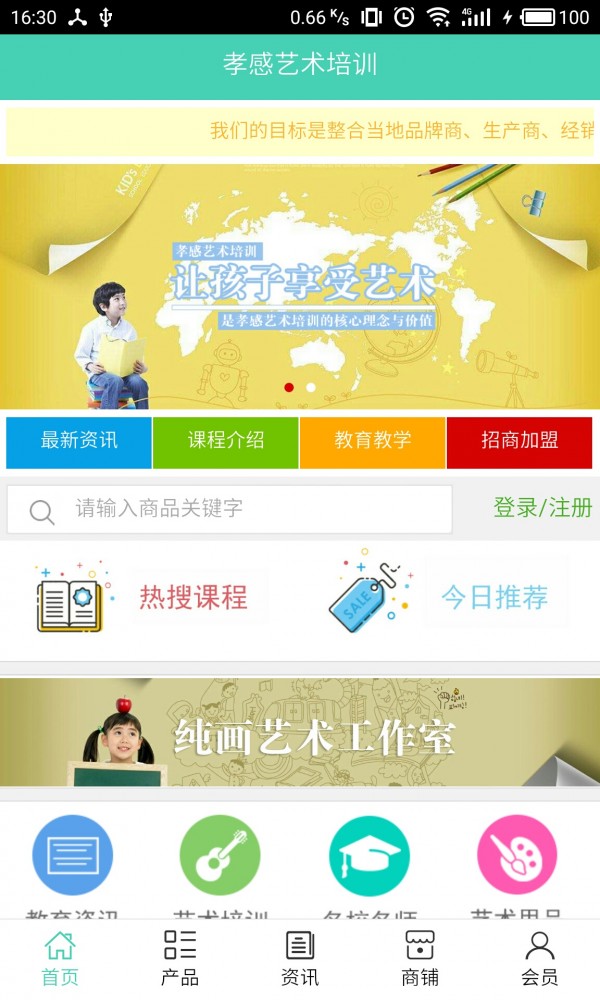This screenshot has width=600, height=1000.
Task: View 热搜课程 hot courses
Action: pos(150,598)
